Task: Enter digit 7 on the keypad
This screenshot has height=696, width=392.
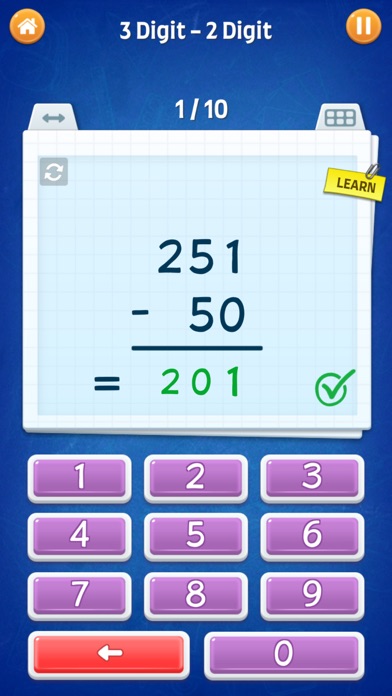Action: (x=79, y=596)
